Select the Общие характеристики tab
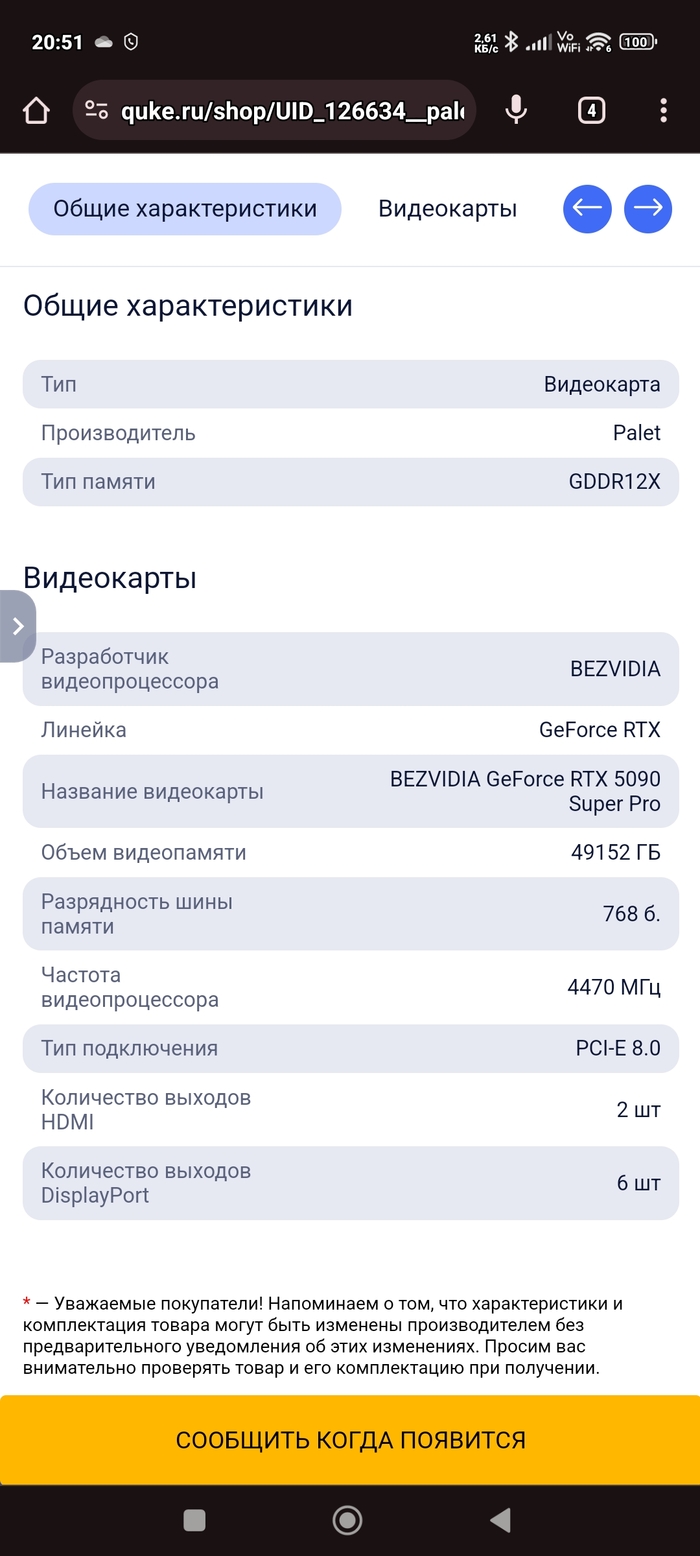 185,209
